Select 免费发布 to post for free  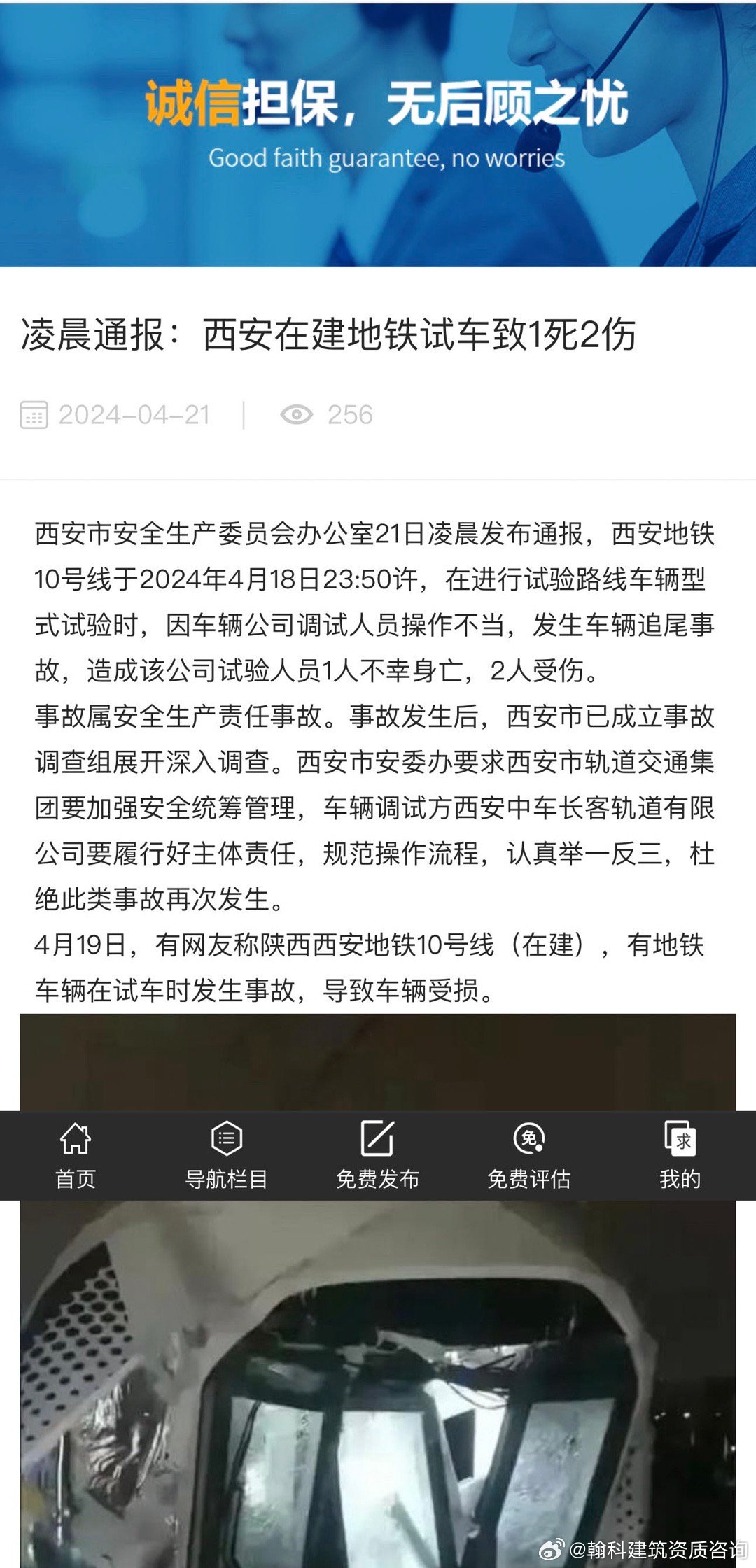click(378, 1156)
